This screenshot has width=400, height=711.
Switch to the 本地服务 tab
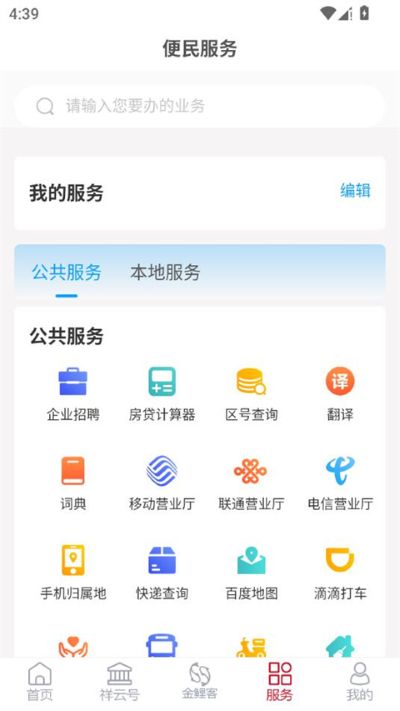point(165,273)
